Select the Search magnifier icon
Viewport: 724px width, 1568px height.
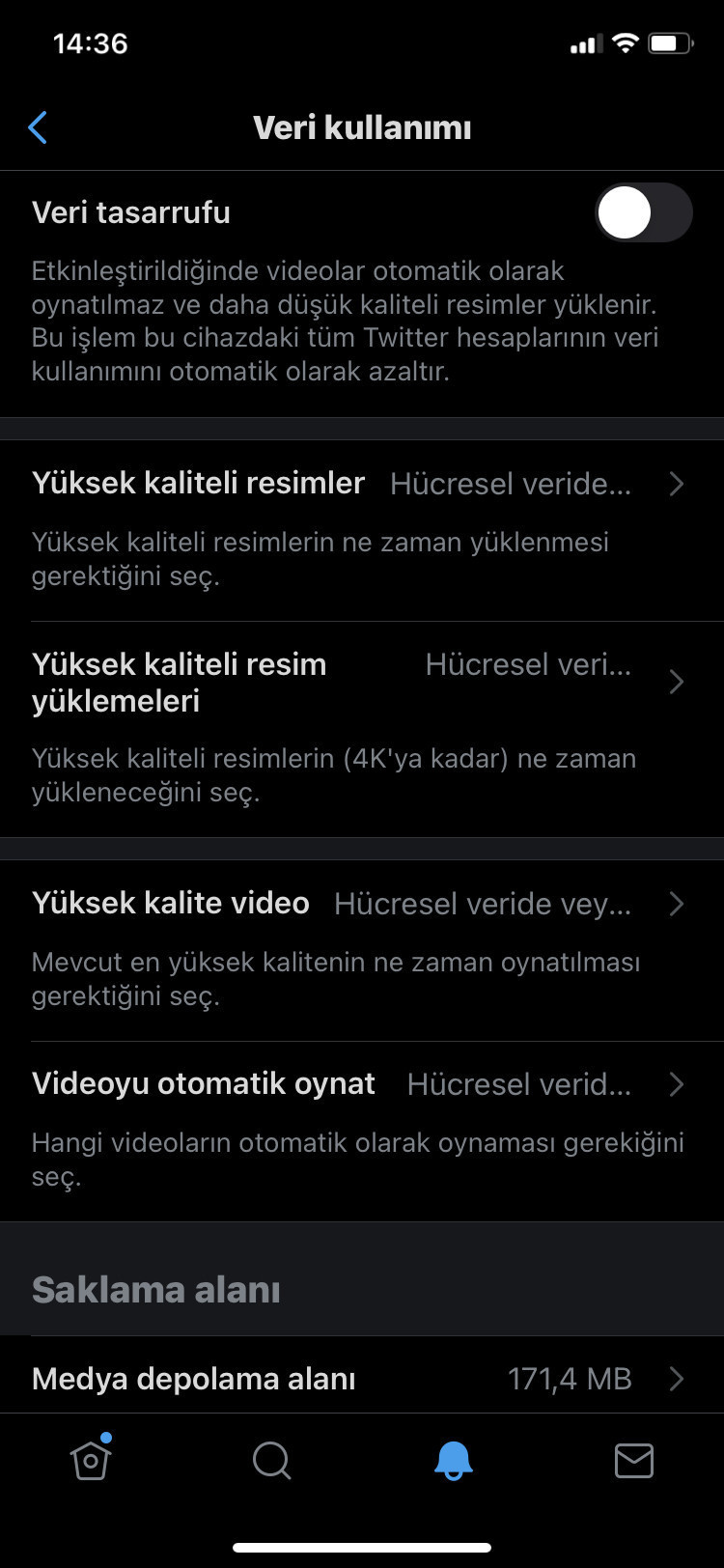pos(270,1461)
